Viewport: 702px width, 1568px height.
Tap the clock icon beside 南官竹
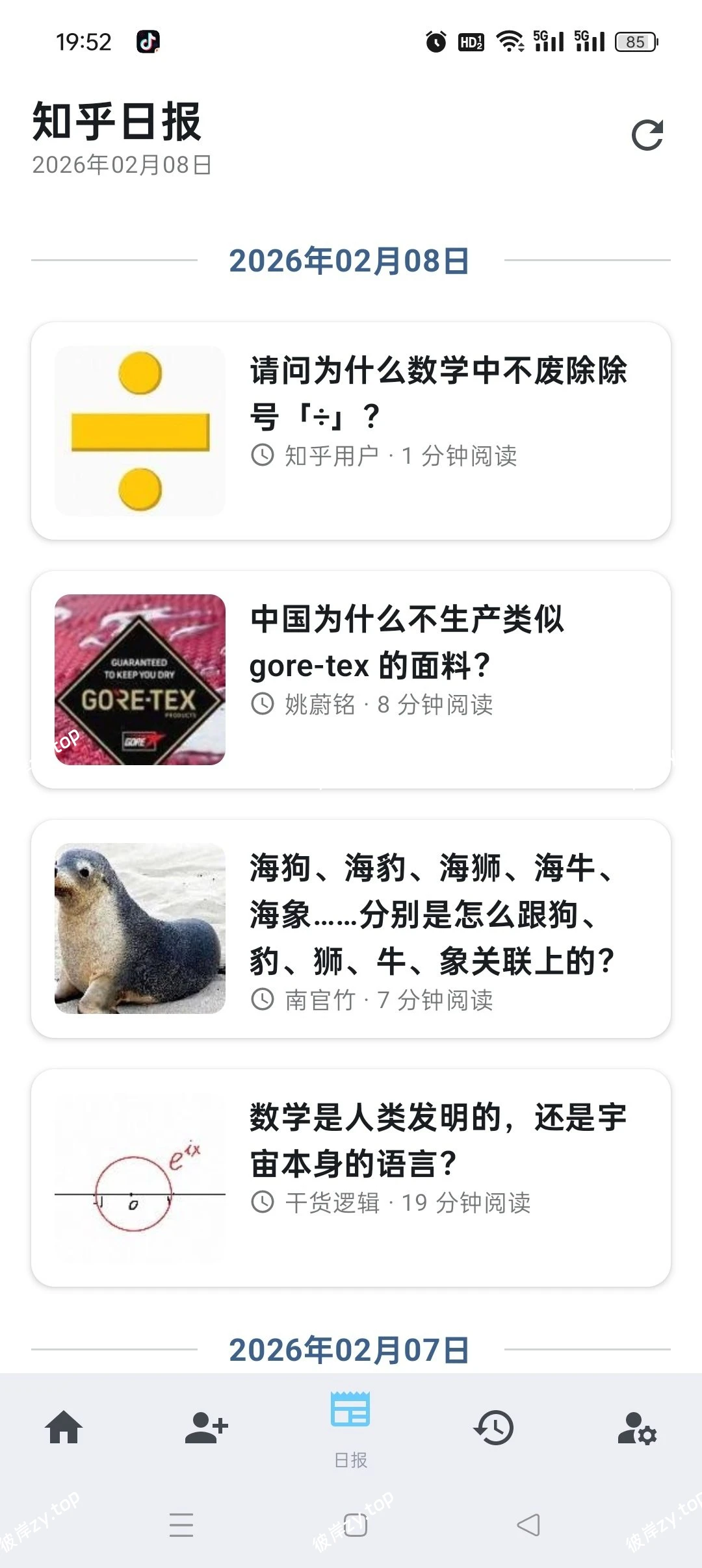pos(263,1001)
